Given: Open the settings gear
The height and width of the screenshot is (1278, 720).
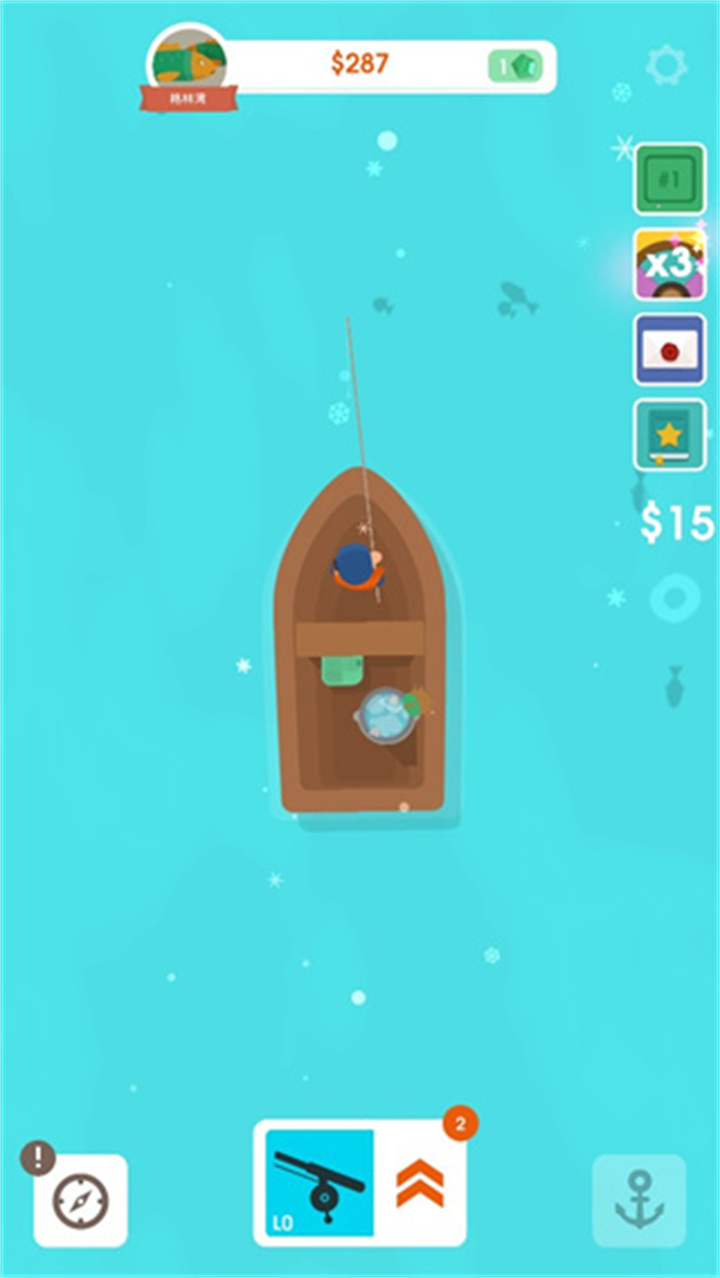Looking at the screenshot, I should click(x=666, y=65).
